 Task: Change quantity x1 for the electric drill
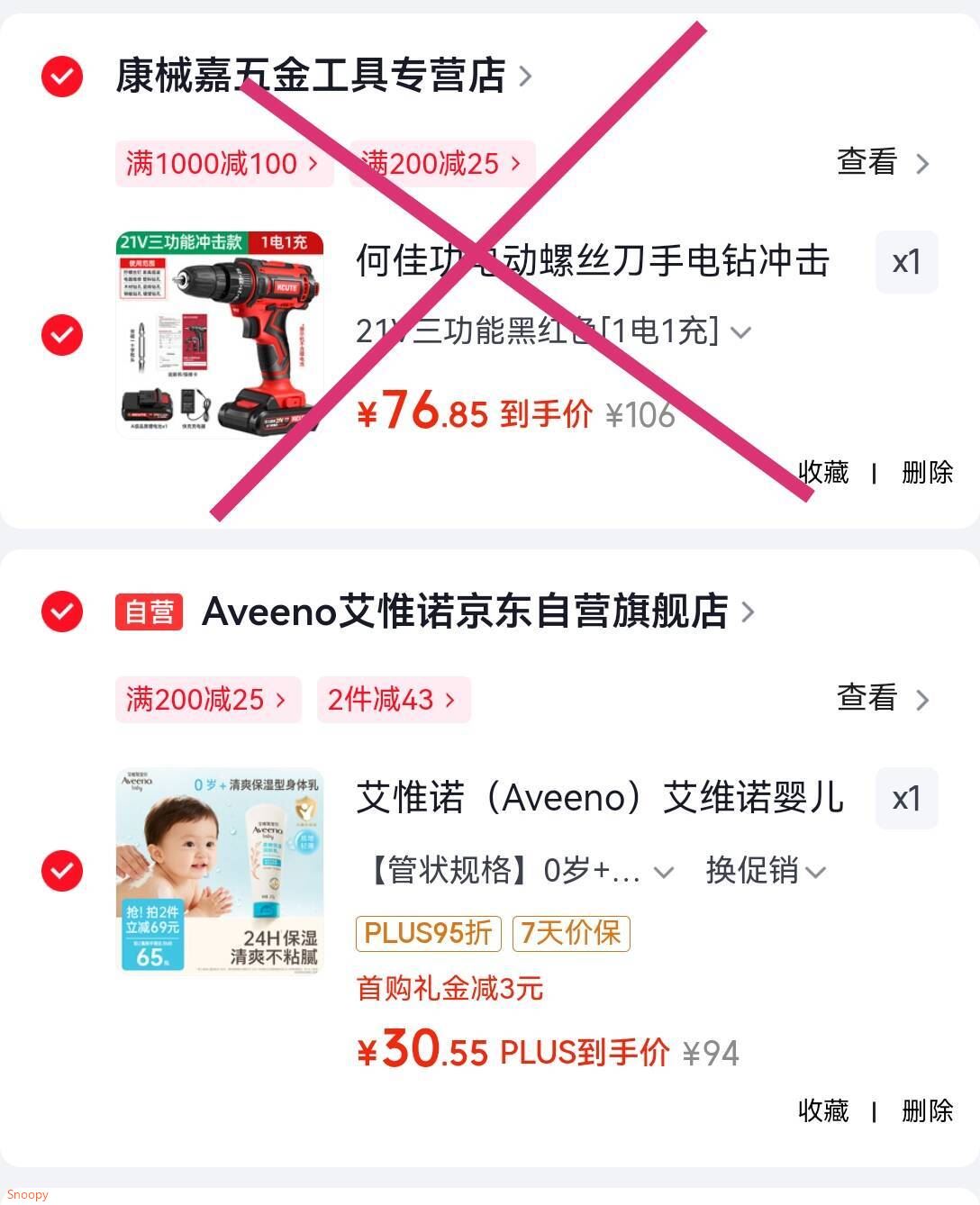click(906, 262)
